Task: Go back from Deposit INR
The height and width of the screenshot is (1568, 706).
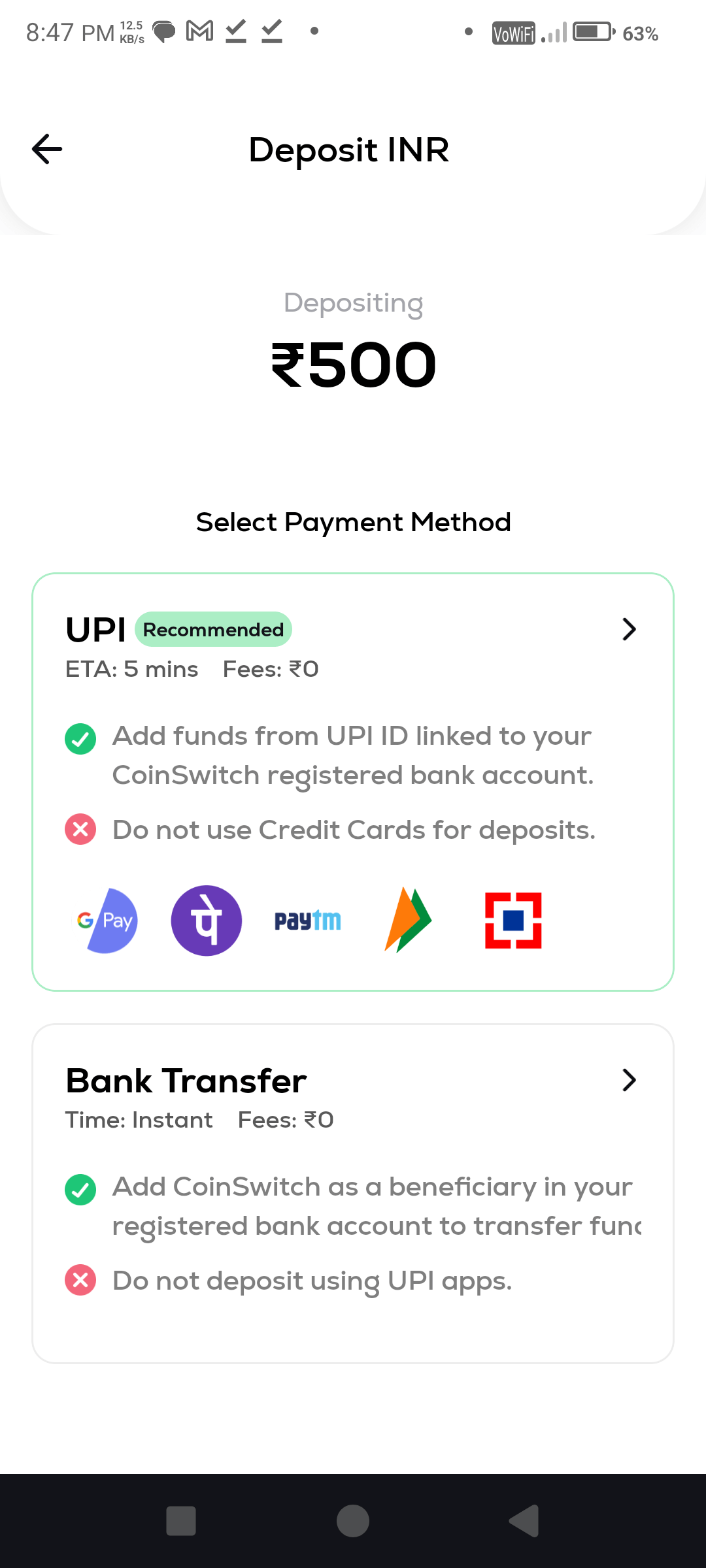Action: coord(47,149)
